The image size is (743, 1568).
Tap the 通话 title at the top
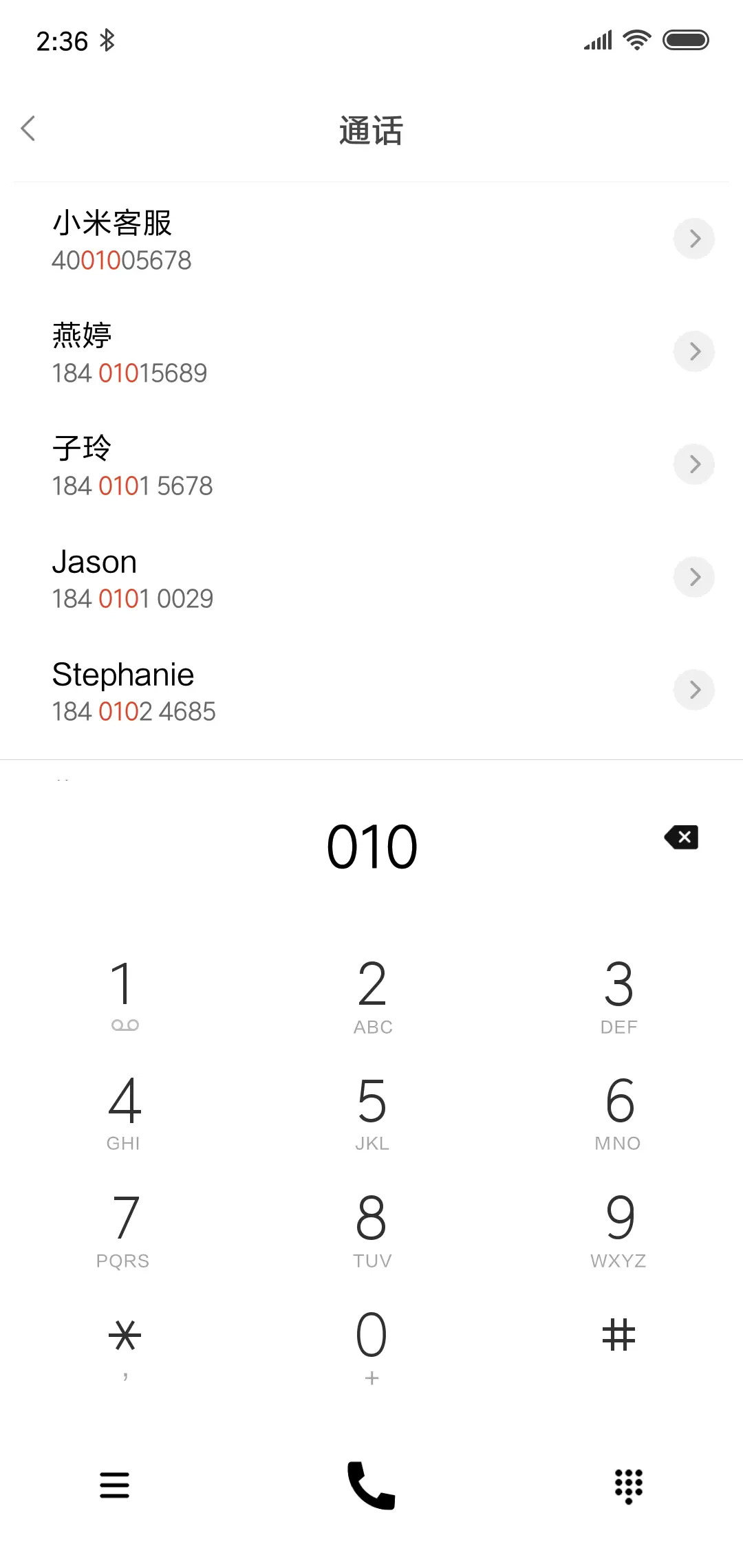(x=371, y=131)
